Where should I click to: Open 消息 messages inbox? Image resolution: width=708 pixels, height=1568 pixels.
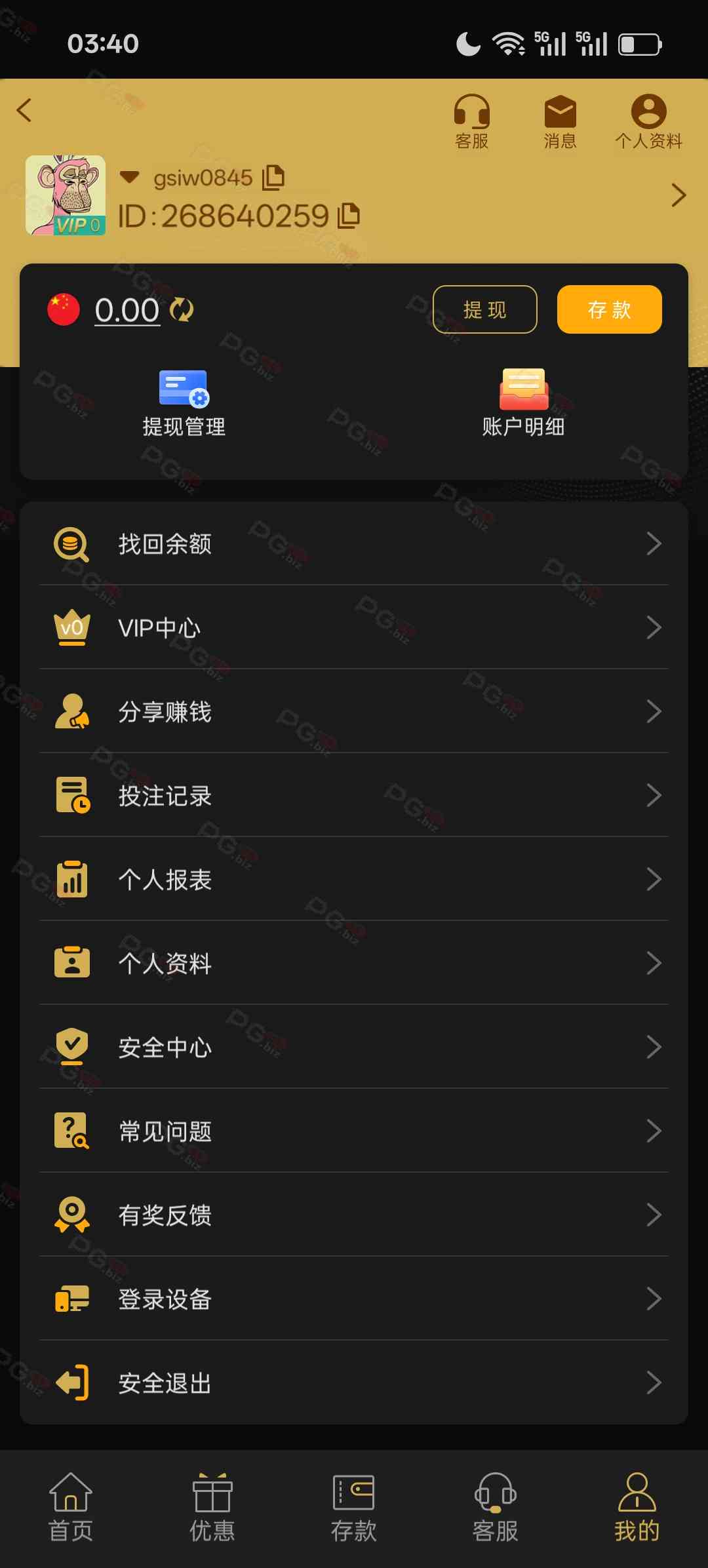(x=560, y=121)
